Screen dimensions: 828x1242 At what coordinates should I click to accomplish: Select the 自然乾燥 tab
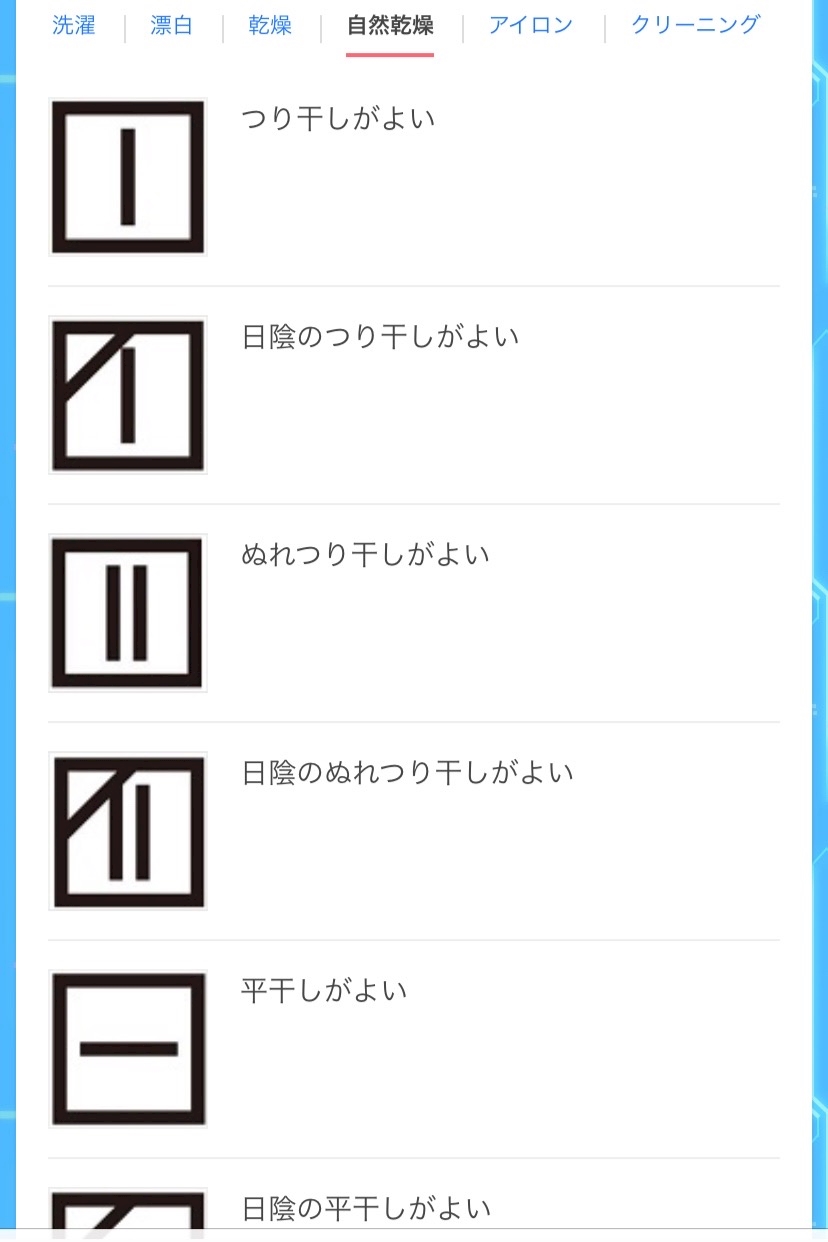pyautogui.click(x=390, y=25)
